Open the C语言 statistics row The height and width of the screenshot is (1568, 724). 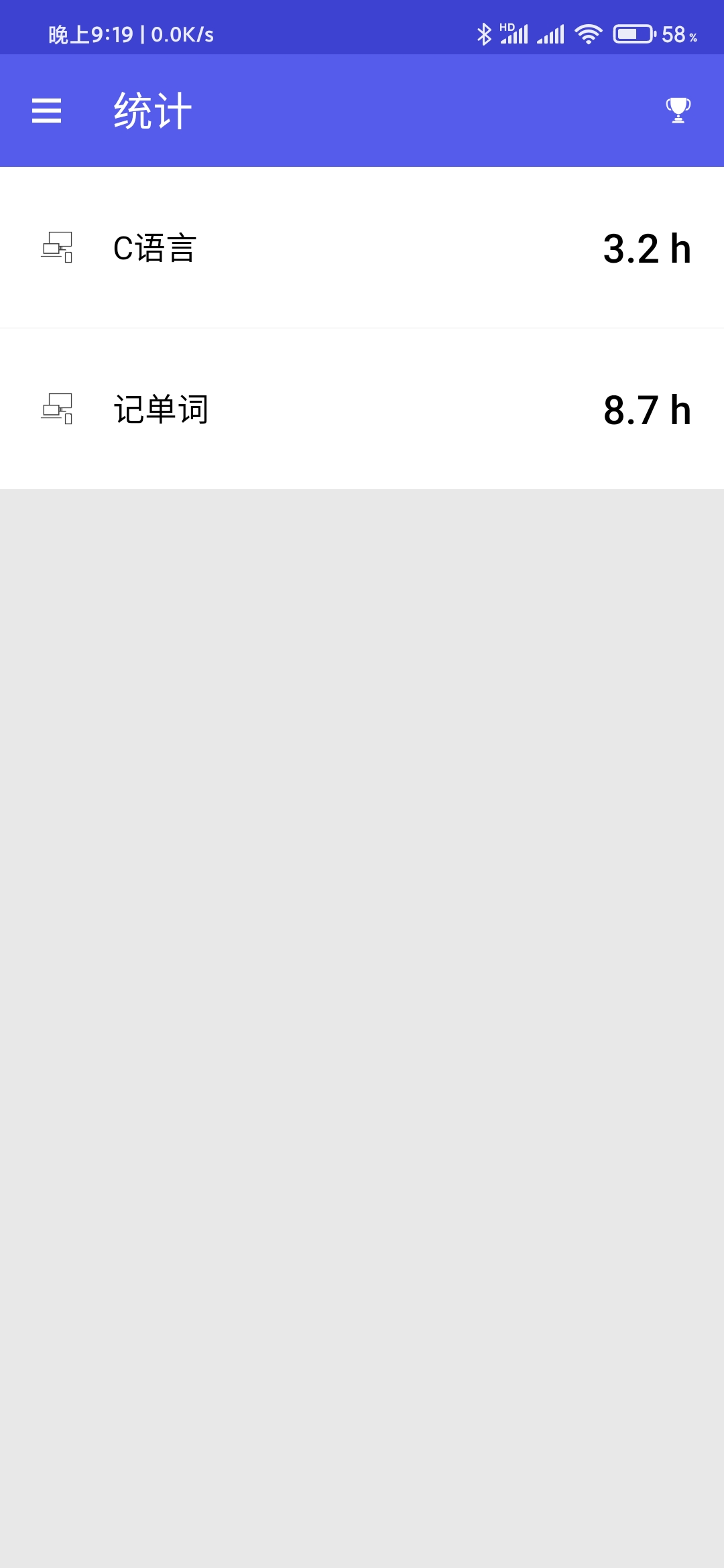coord(362,248)
